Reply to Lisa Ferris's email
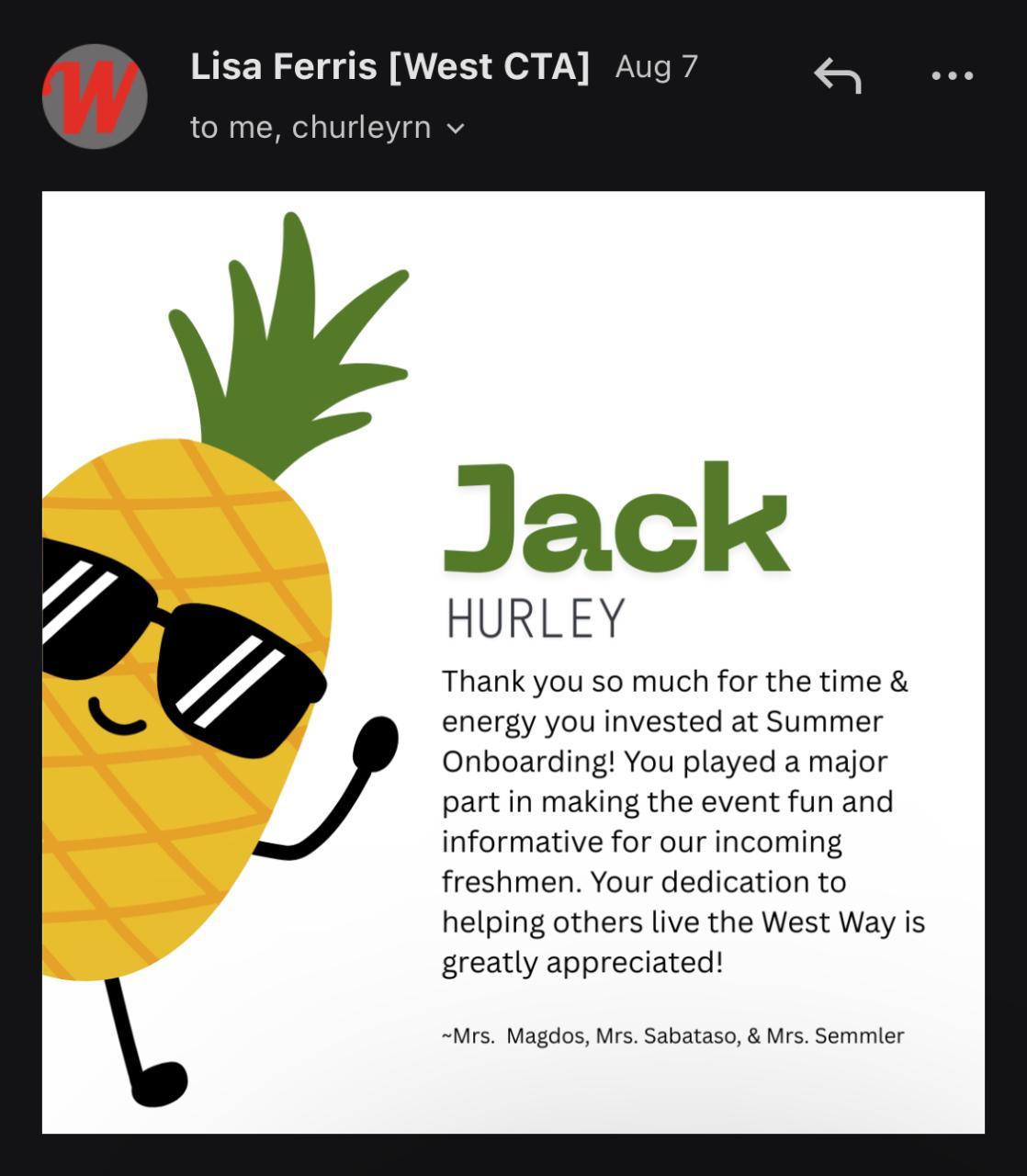Viewport: 1027px width, 1176px height. (837, 76)
